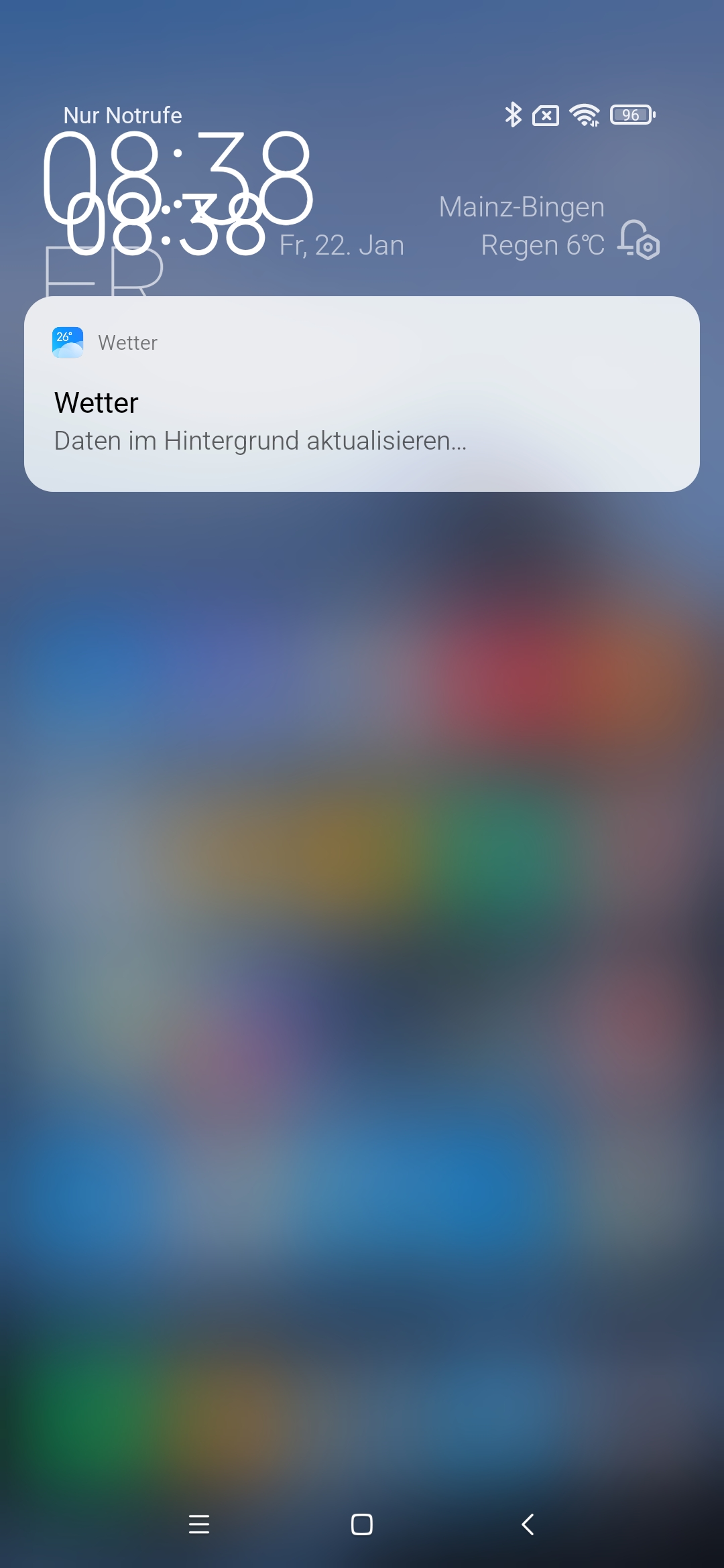Screen dimensions: 724x1568
Task: Go to the home screen
Action: (x=362, y=1524)
